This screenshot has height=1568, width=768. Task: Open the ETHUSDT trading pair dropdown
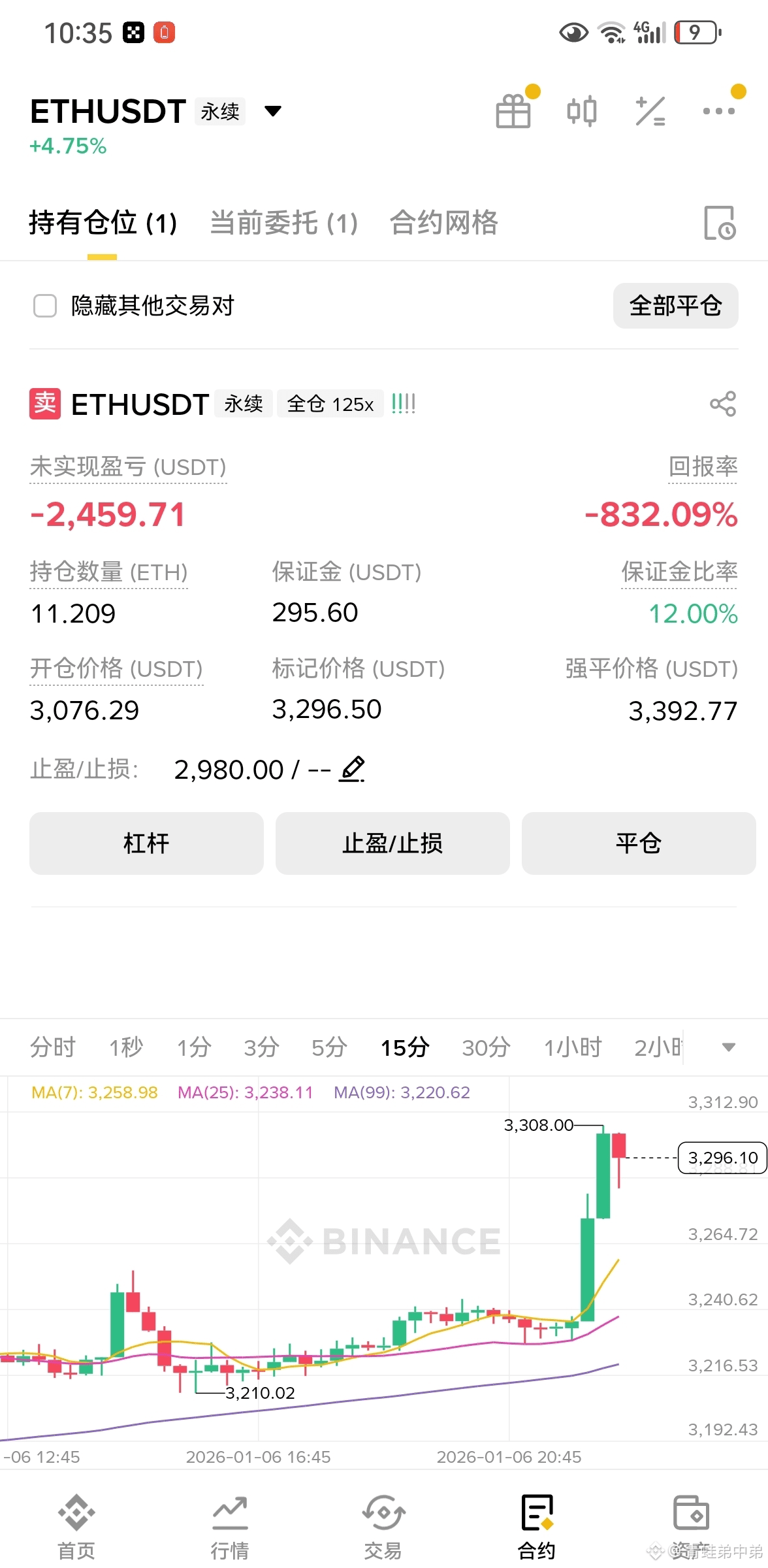tap(272, 111)
